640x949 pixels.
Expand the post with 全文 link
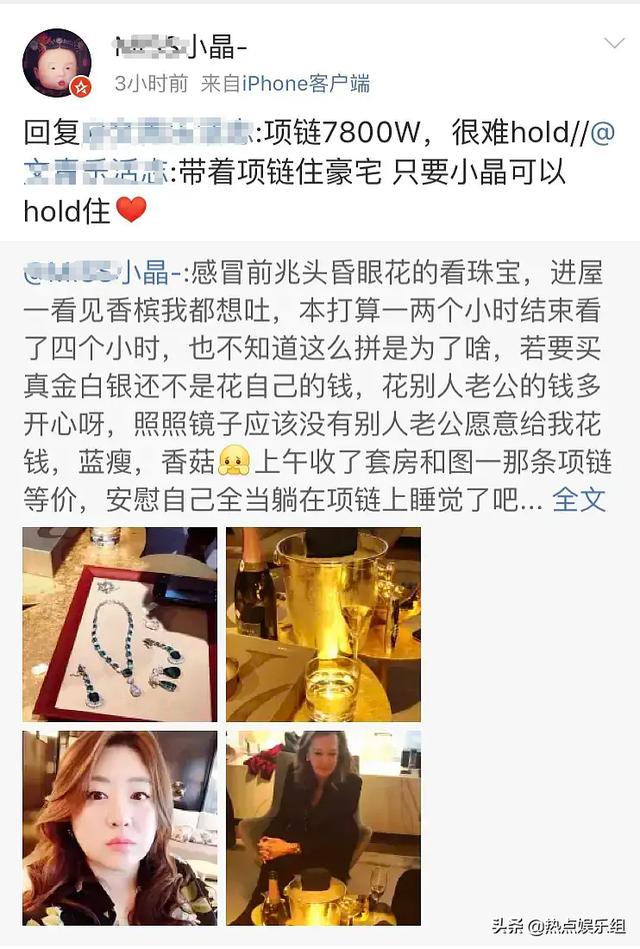579,498
